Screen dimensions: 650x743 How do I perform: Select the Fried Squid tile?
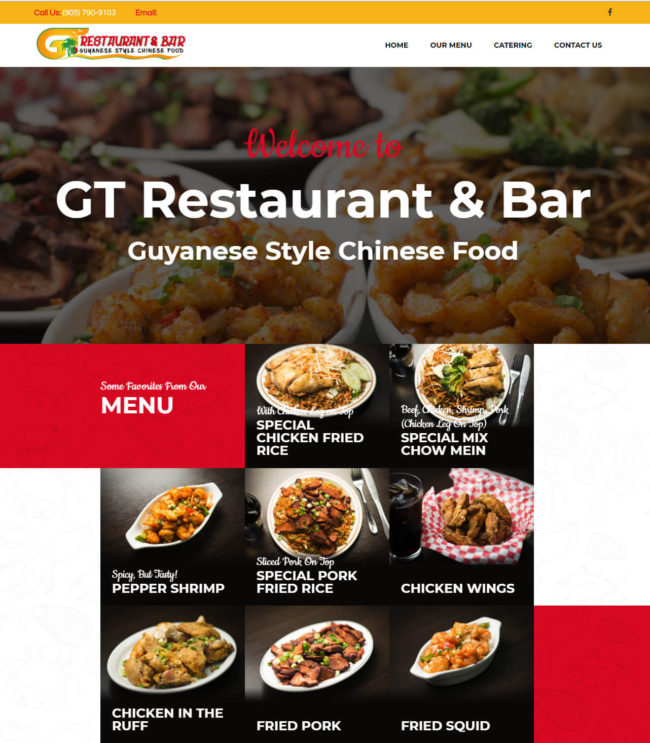[x=461, y=673]
